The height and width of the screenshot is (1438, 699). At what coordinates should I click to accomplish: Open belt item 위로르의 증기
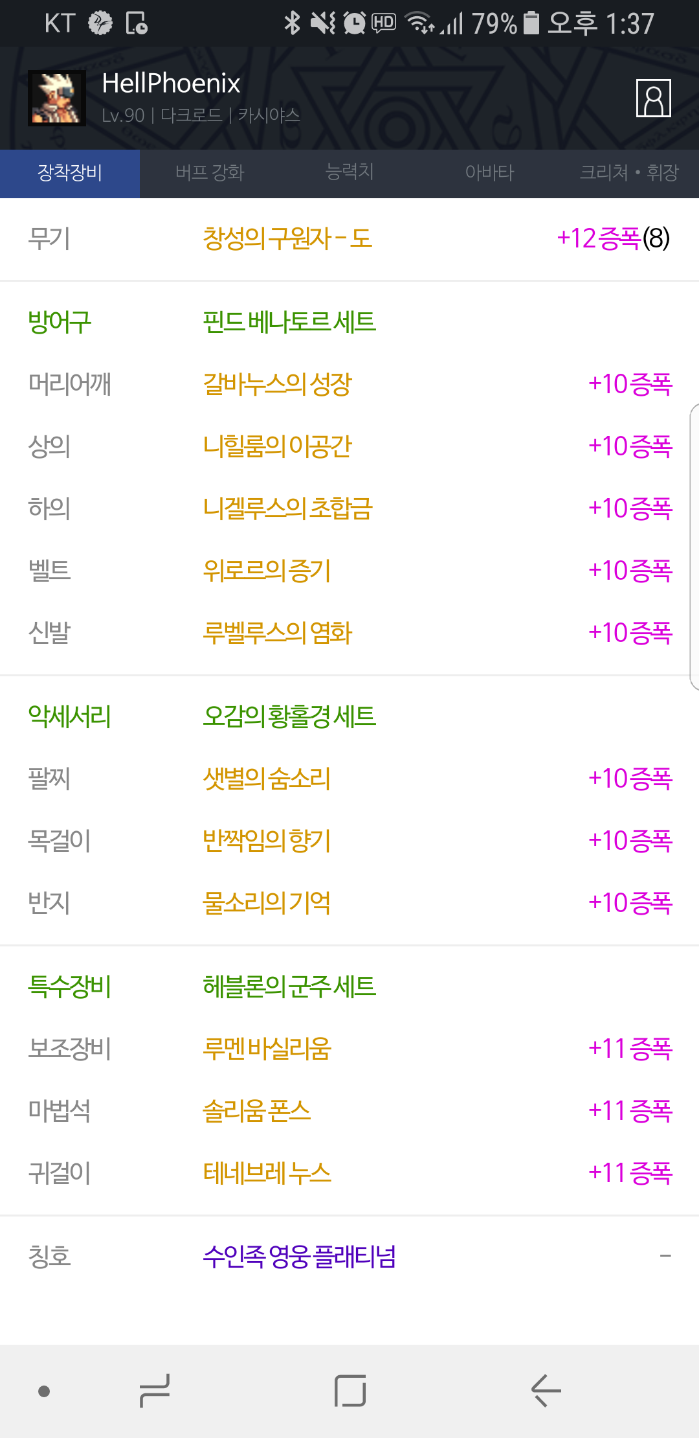click(x=266, y=571)
